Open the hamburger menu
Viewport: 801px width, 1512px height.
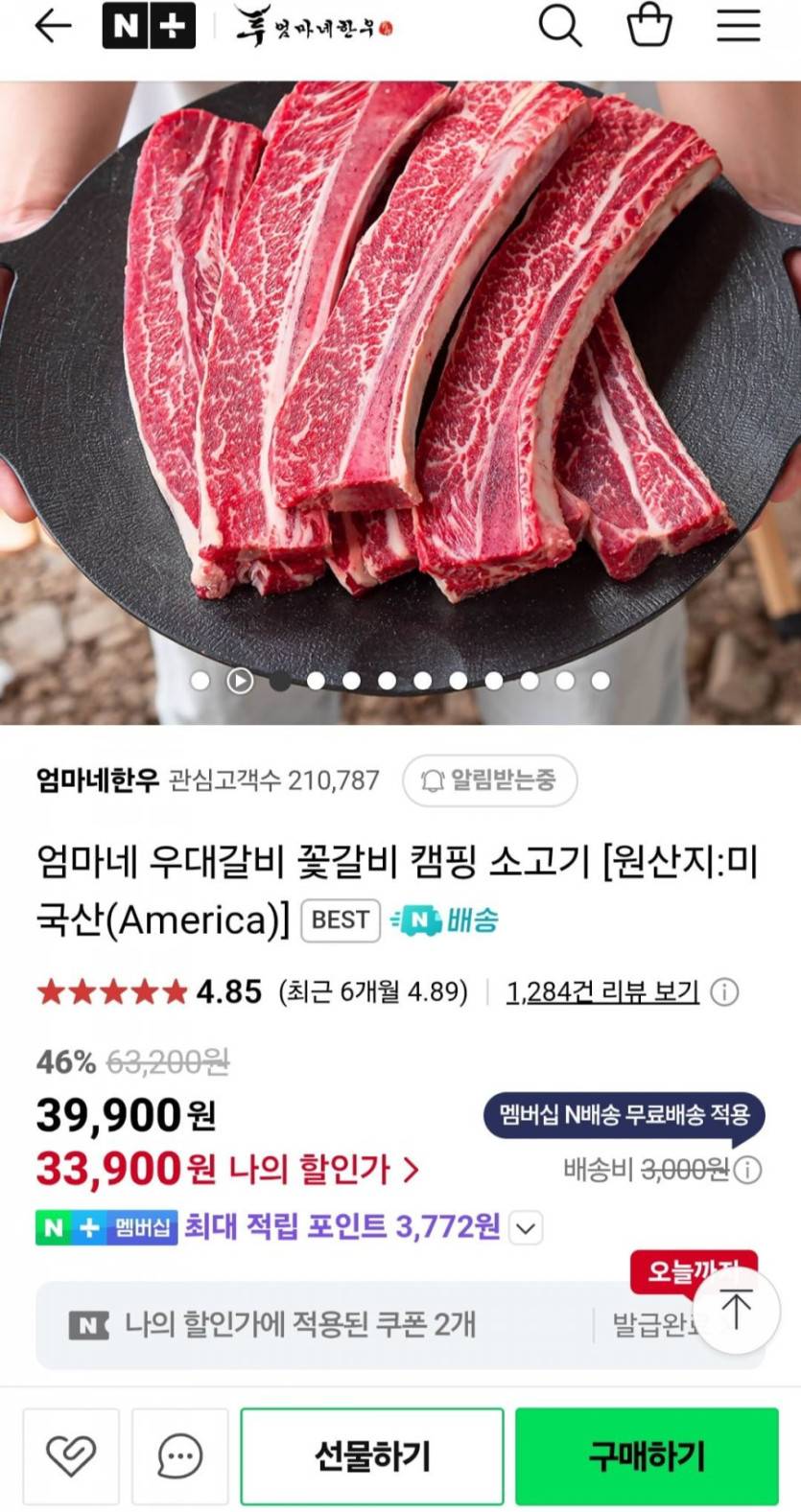[x=739, y=27]
